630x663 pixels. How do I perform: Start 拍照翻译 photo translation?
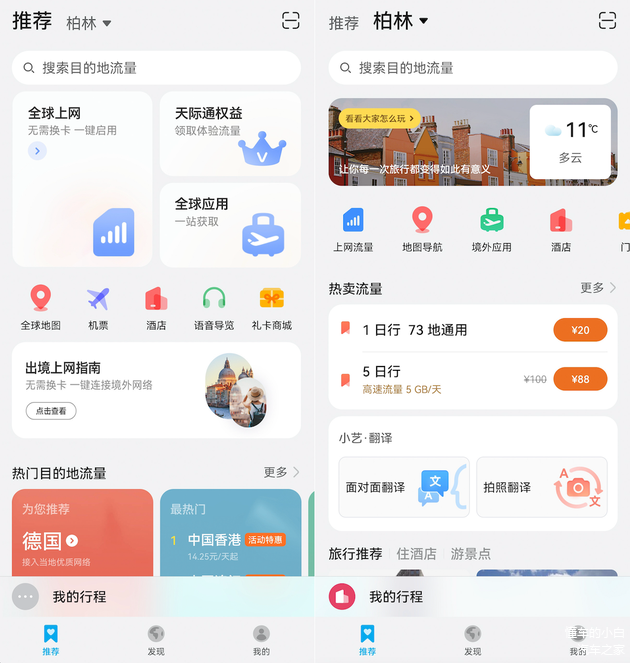[541, 487]
